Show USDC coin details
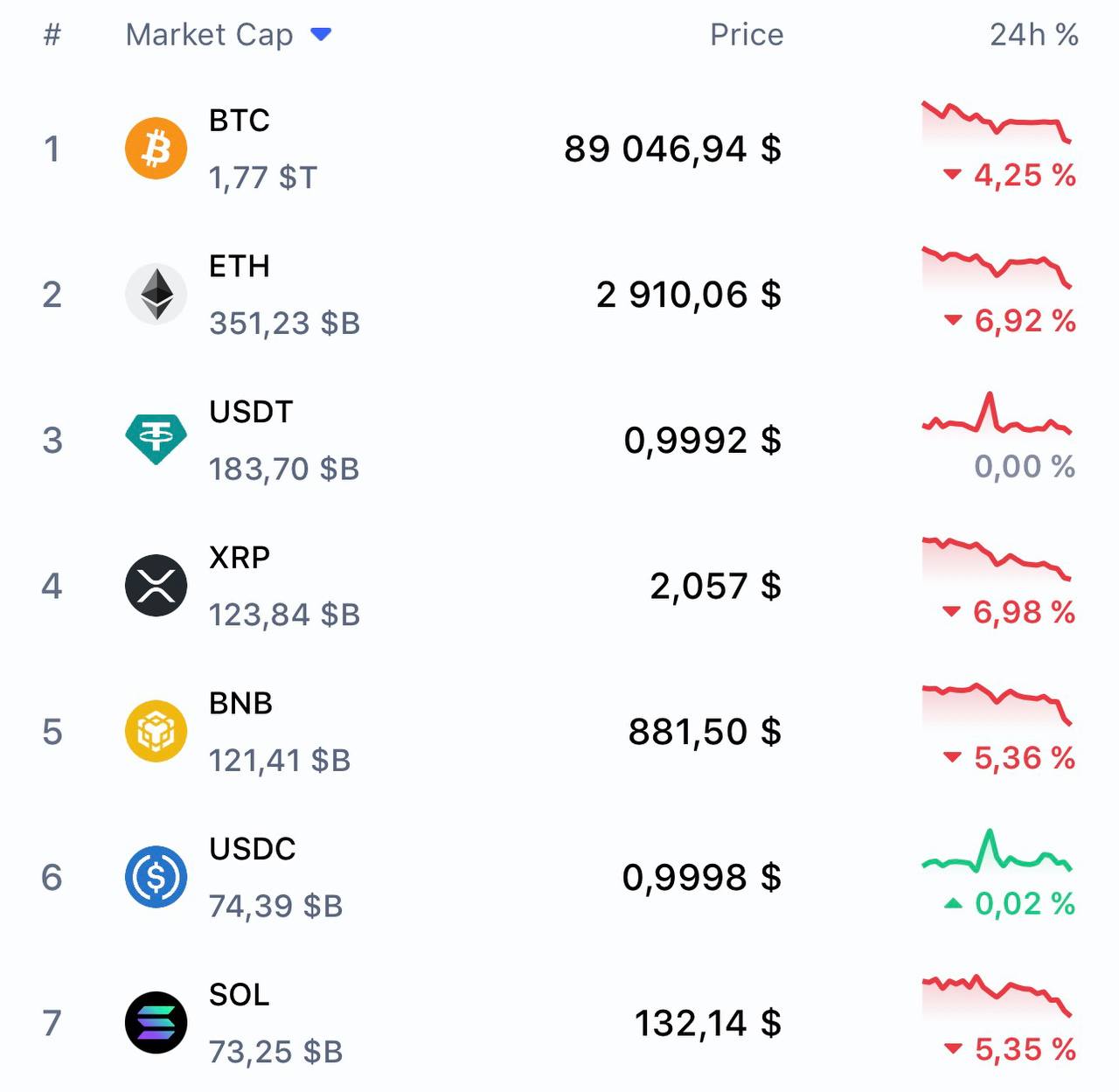This screenshot has height=1092, width=1119. point(252,849)
